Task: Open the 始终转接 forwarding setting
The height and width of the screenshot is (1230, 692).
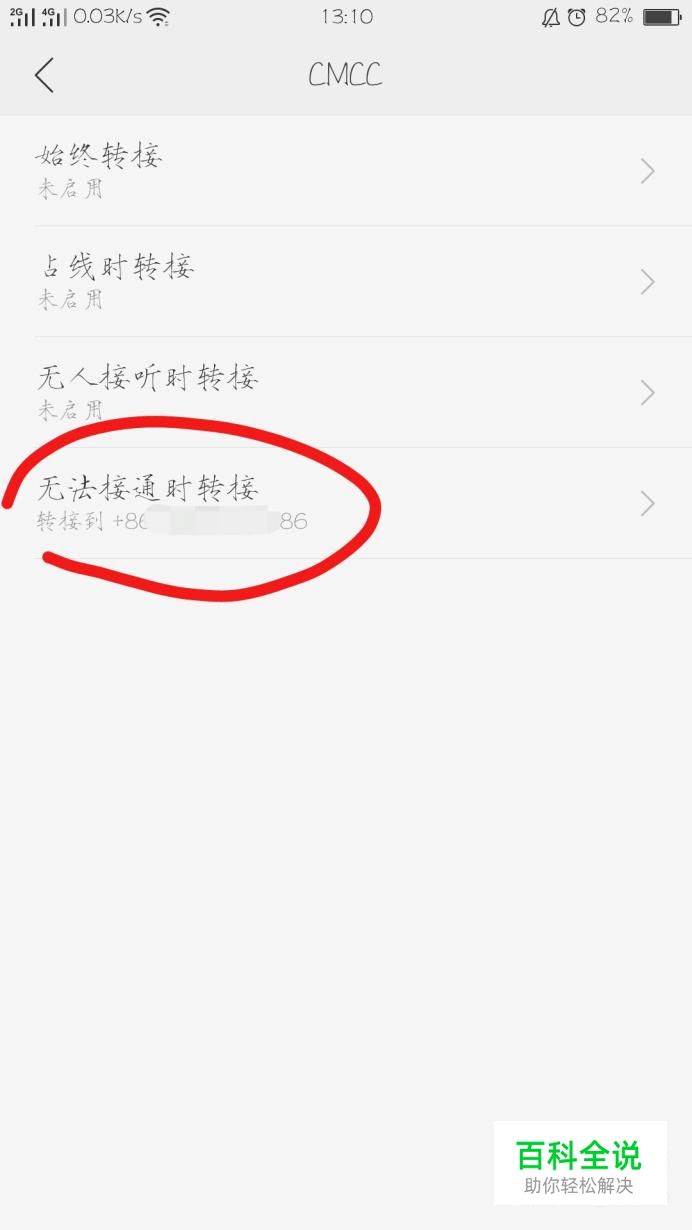Action: pos(346,171)
